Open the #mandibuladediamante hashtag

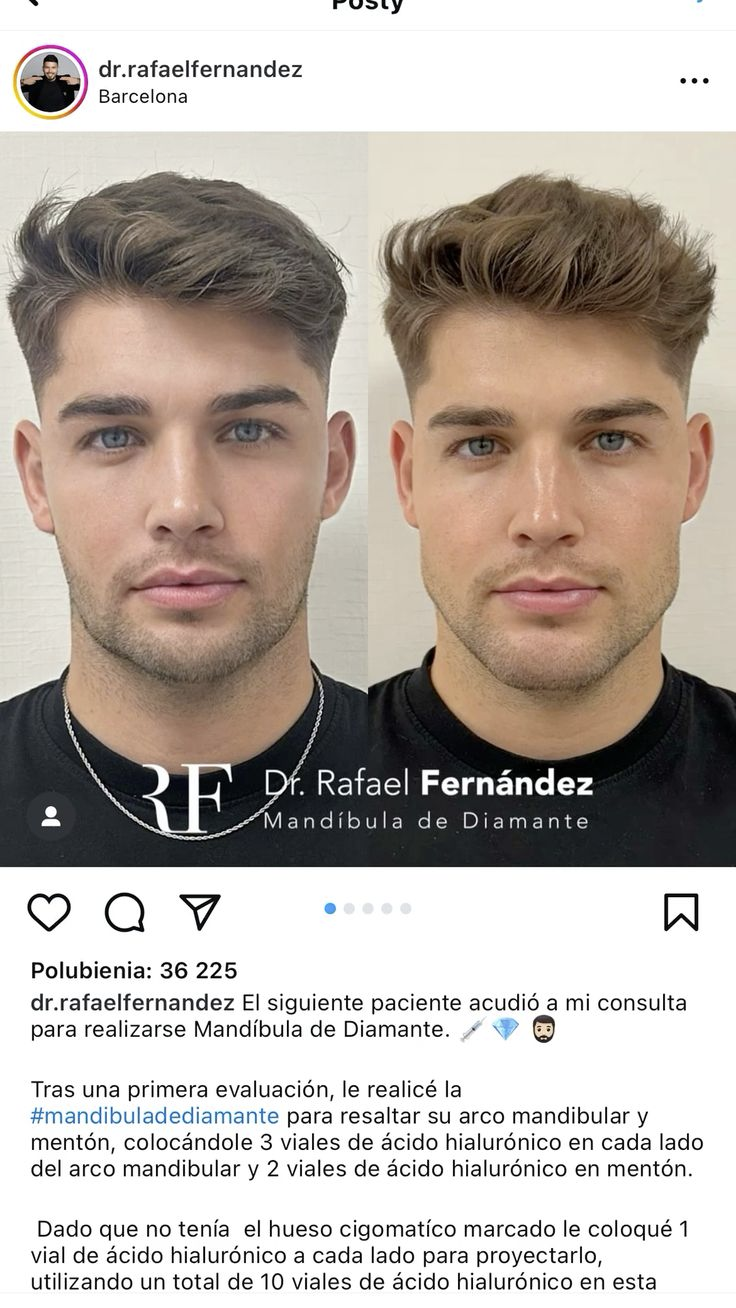tap(155, 1115)
